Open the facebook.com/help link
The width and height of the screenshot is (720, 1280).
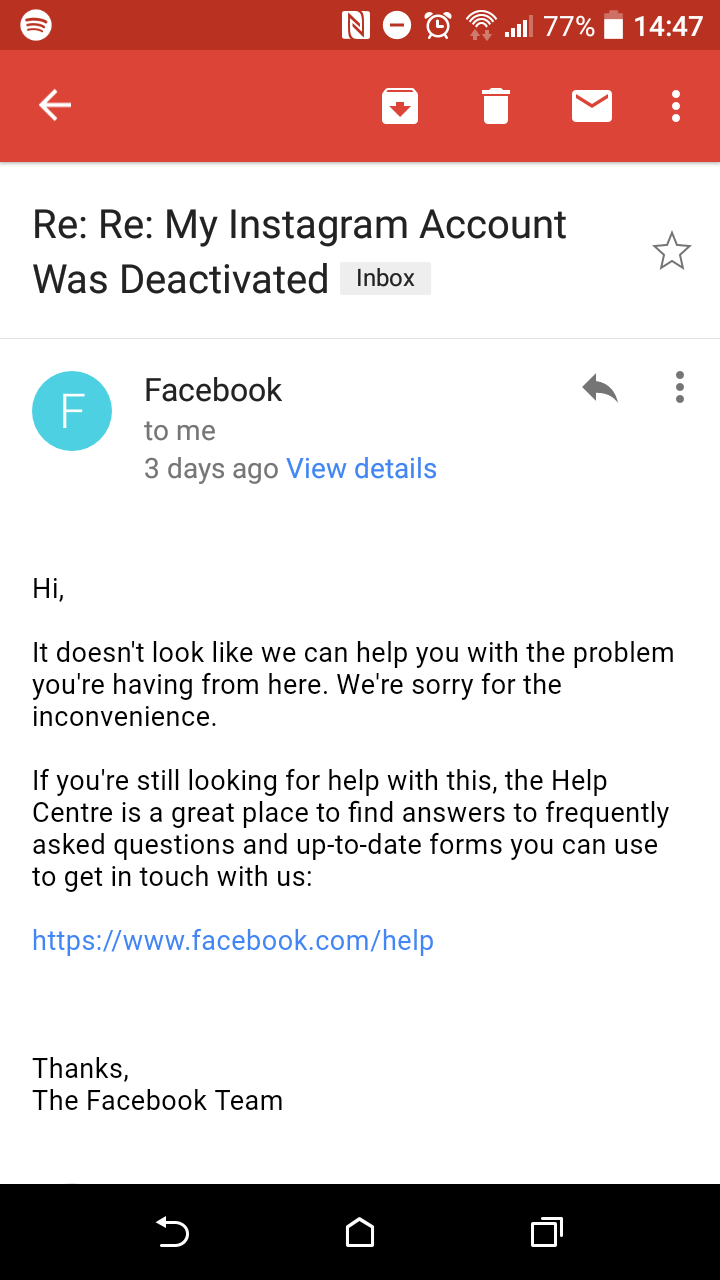[x=233, y=941]
